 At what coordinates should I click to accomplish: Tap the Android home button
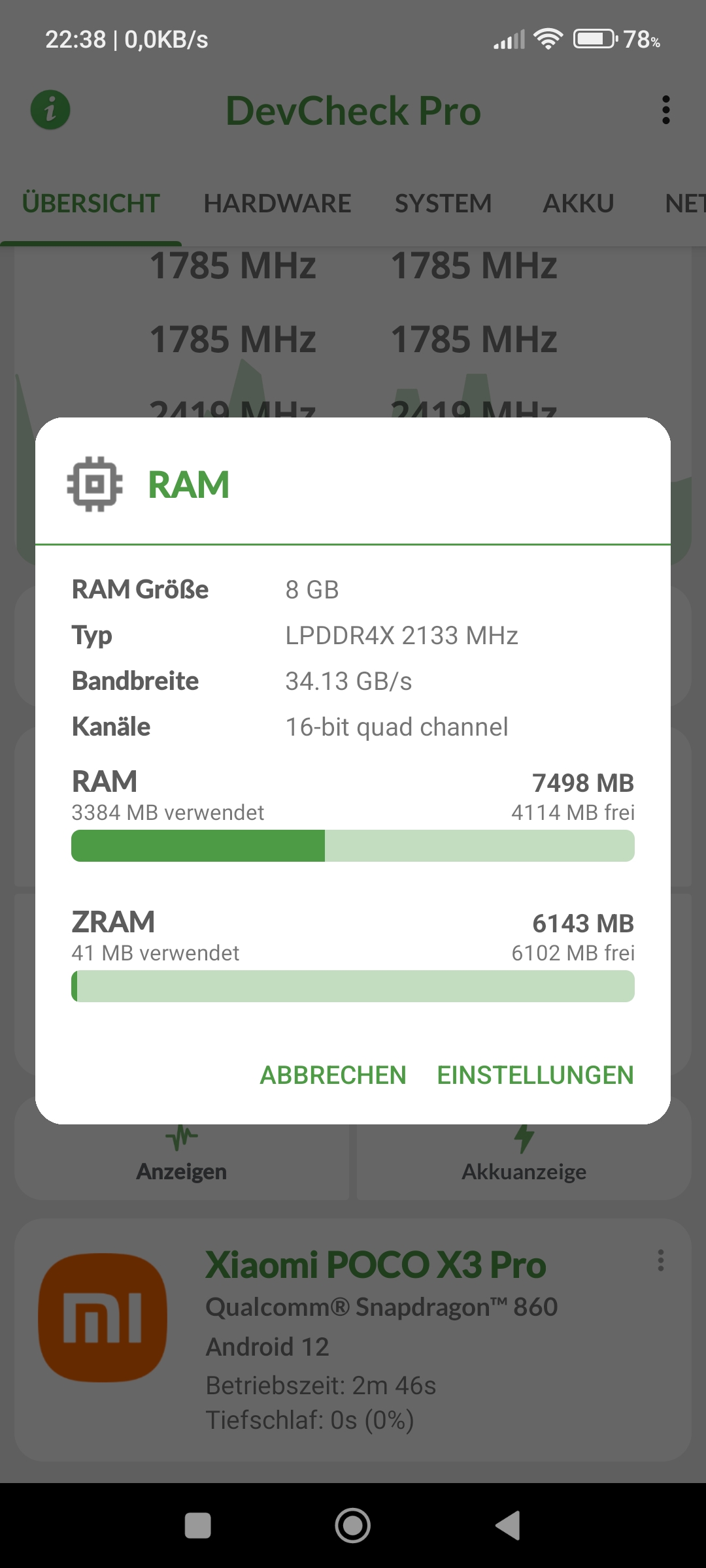353,1526
